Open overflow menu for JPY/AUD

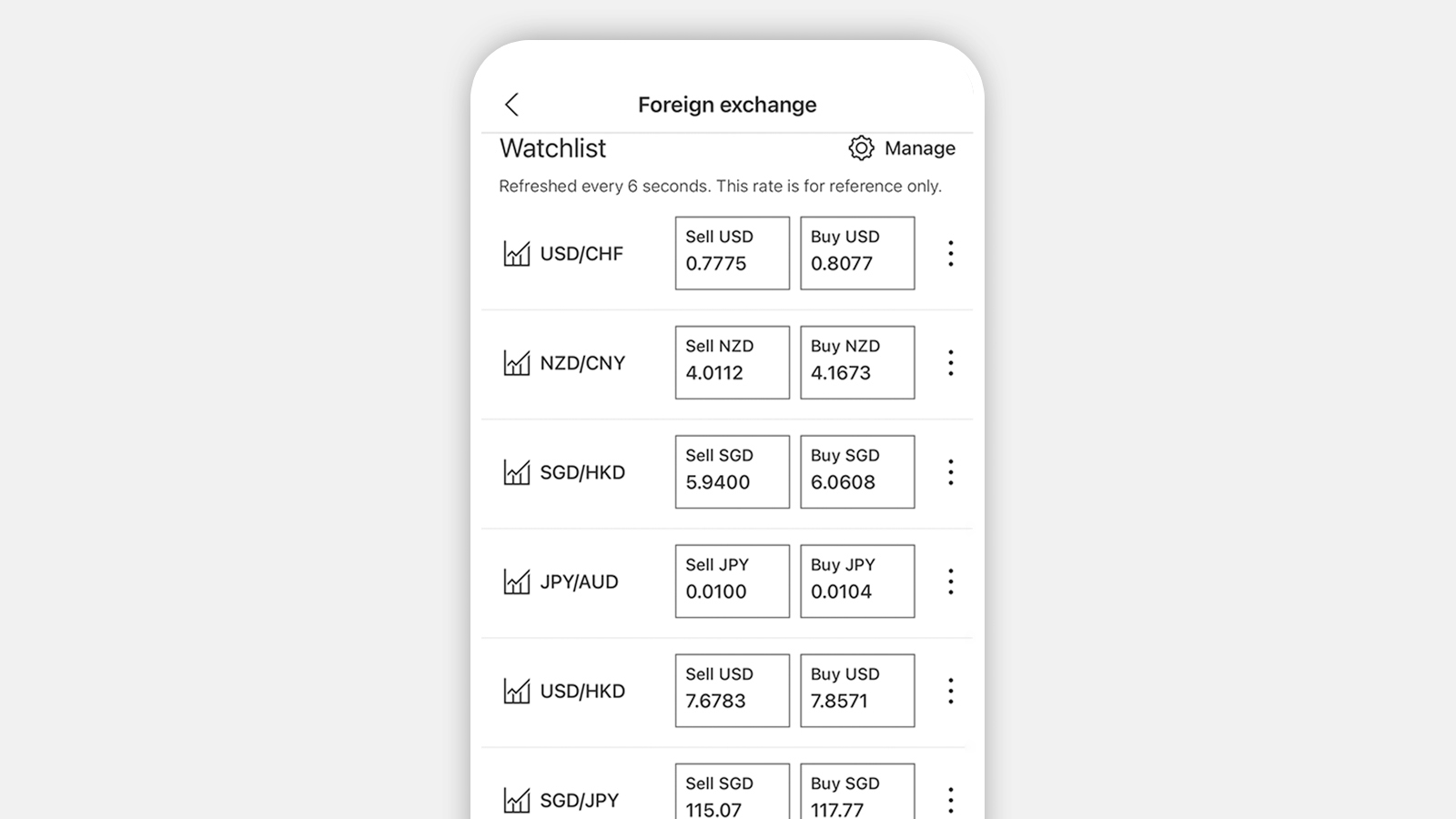[951, 581]
